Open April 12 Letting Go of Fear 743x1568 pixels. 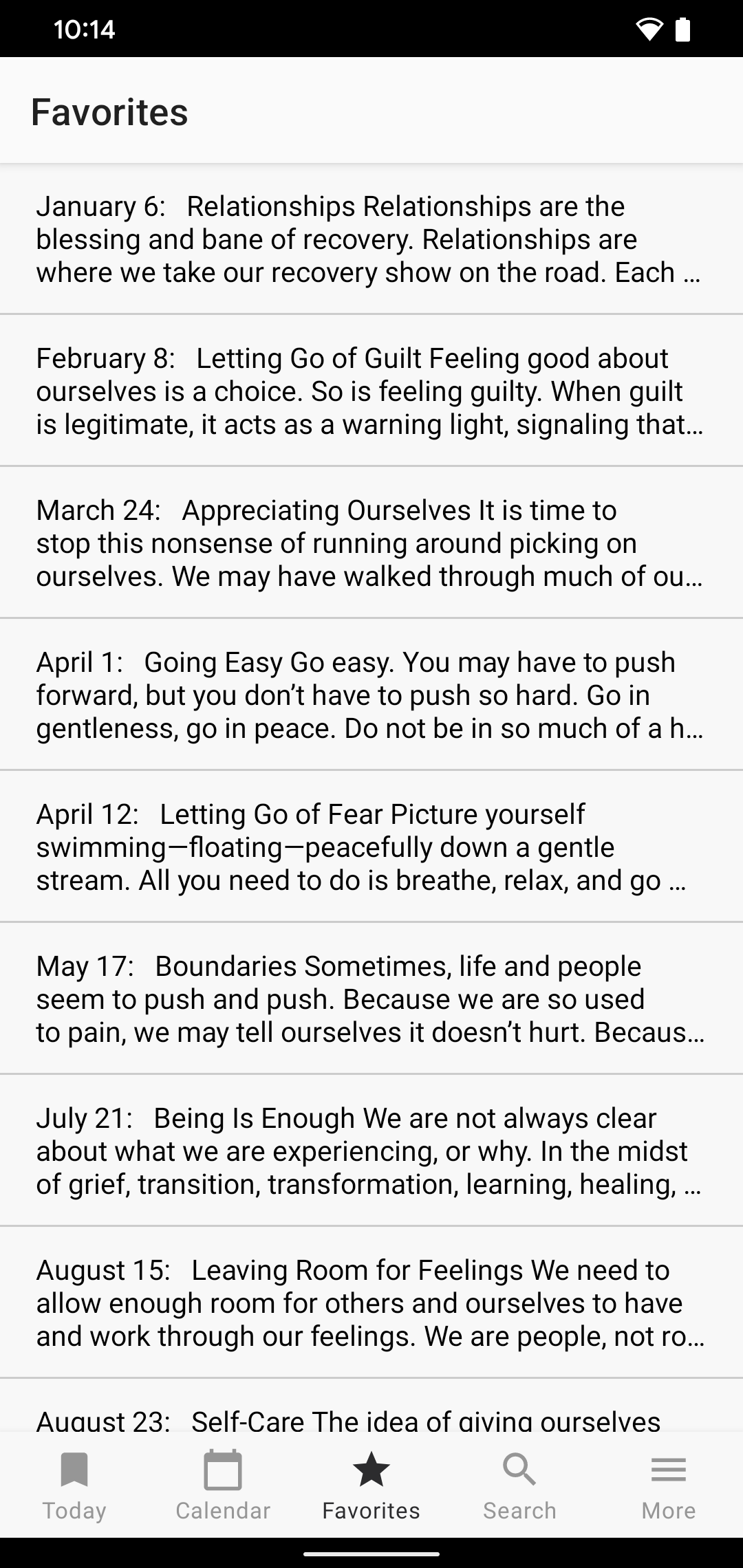click(371, 847)
